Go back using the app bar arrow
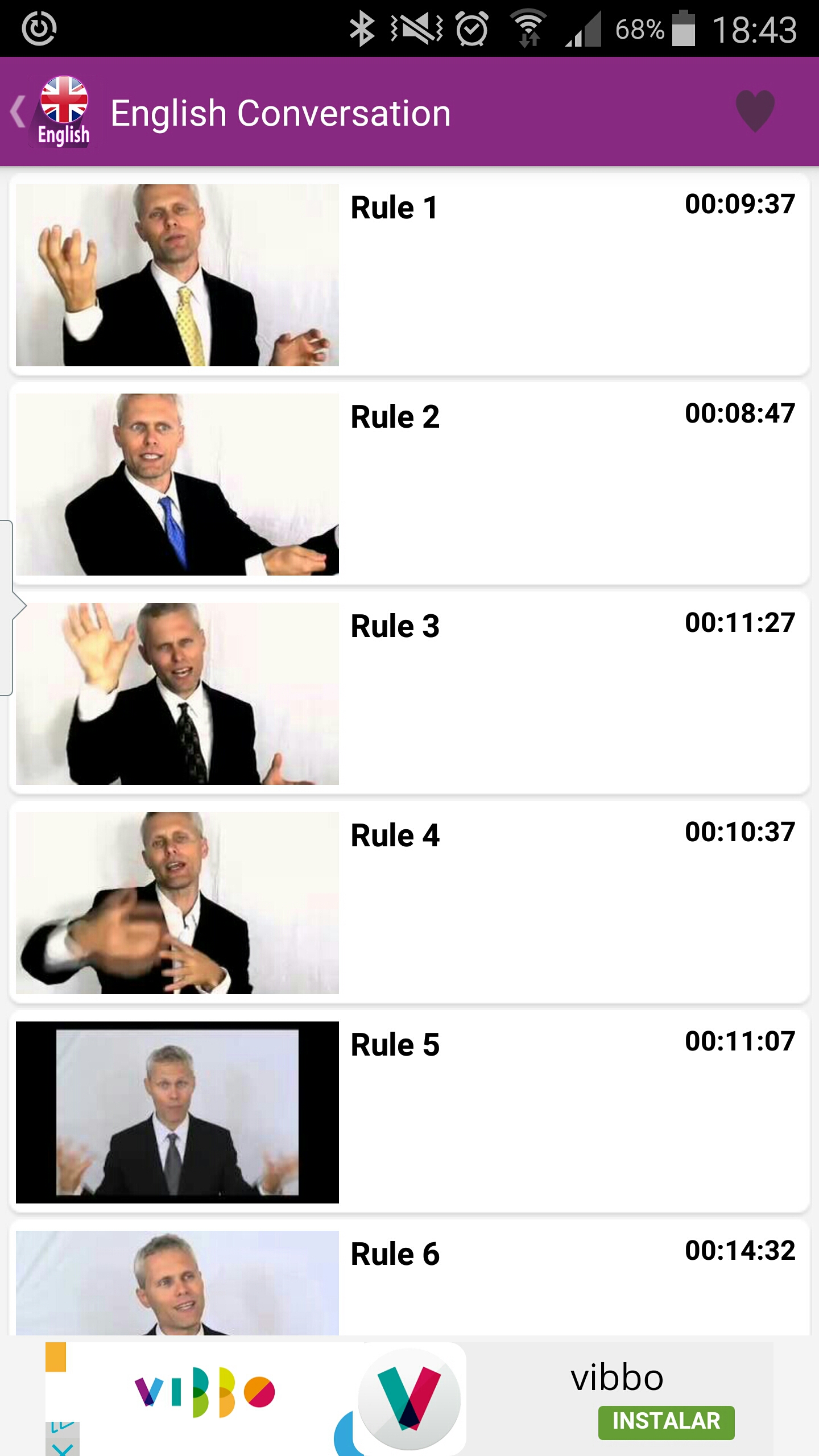Screen dimensions: 819x1456 tap(18, 112)
